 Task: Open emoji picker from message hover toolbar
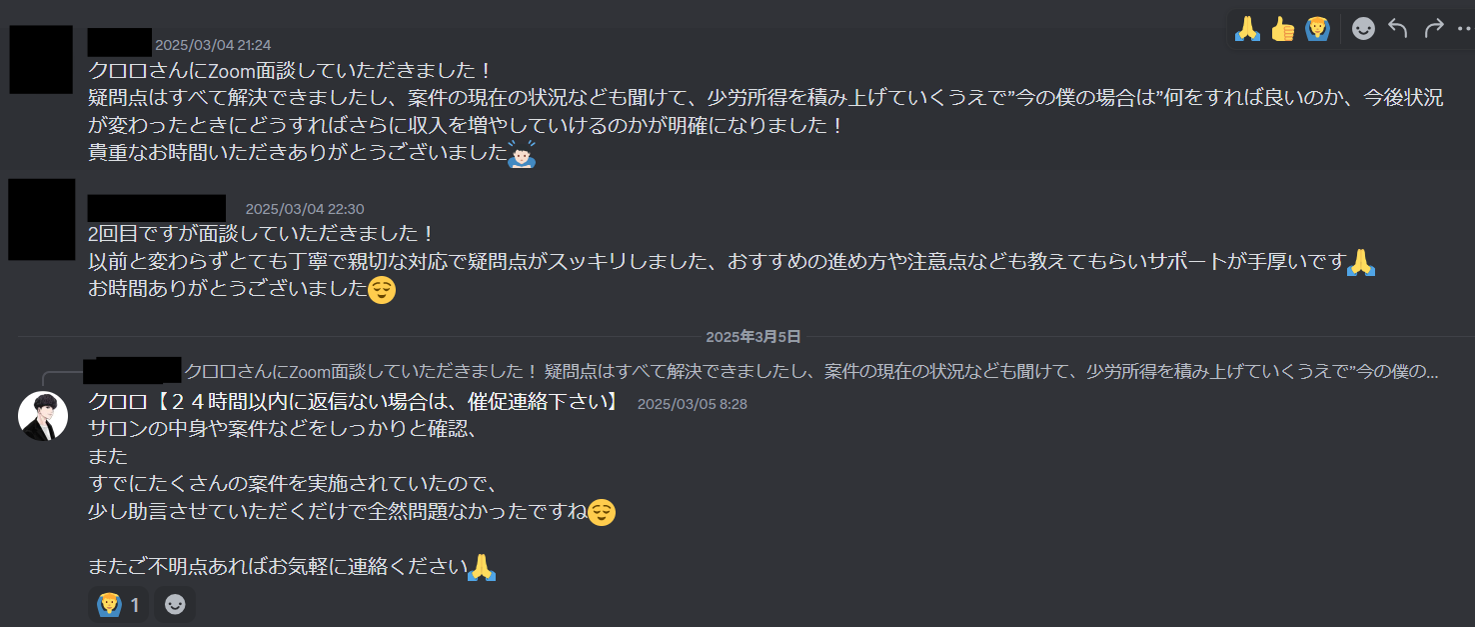tap(1363, 29)
